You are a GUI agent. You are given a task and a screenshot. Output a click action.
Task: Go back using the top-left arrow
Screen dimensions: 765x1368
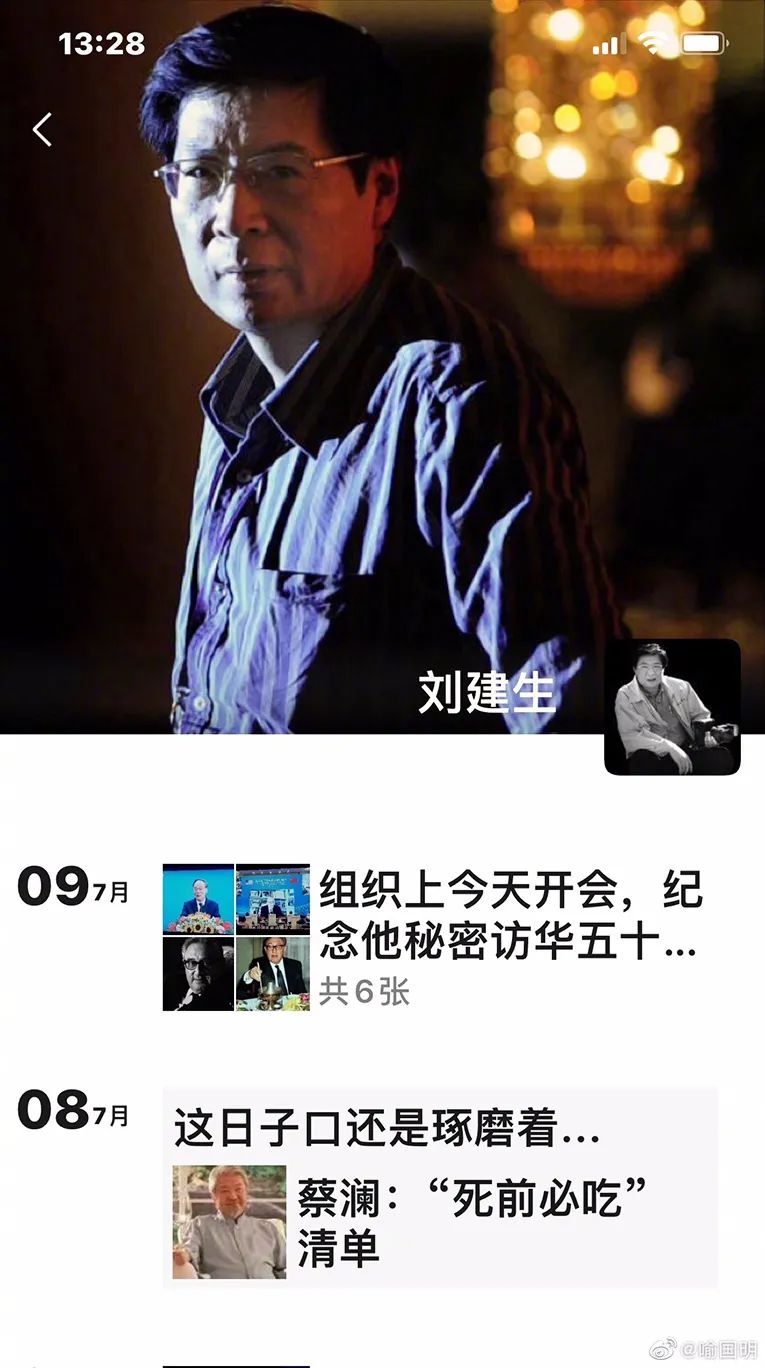click(x=42, y=130)
